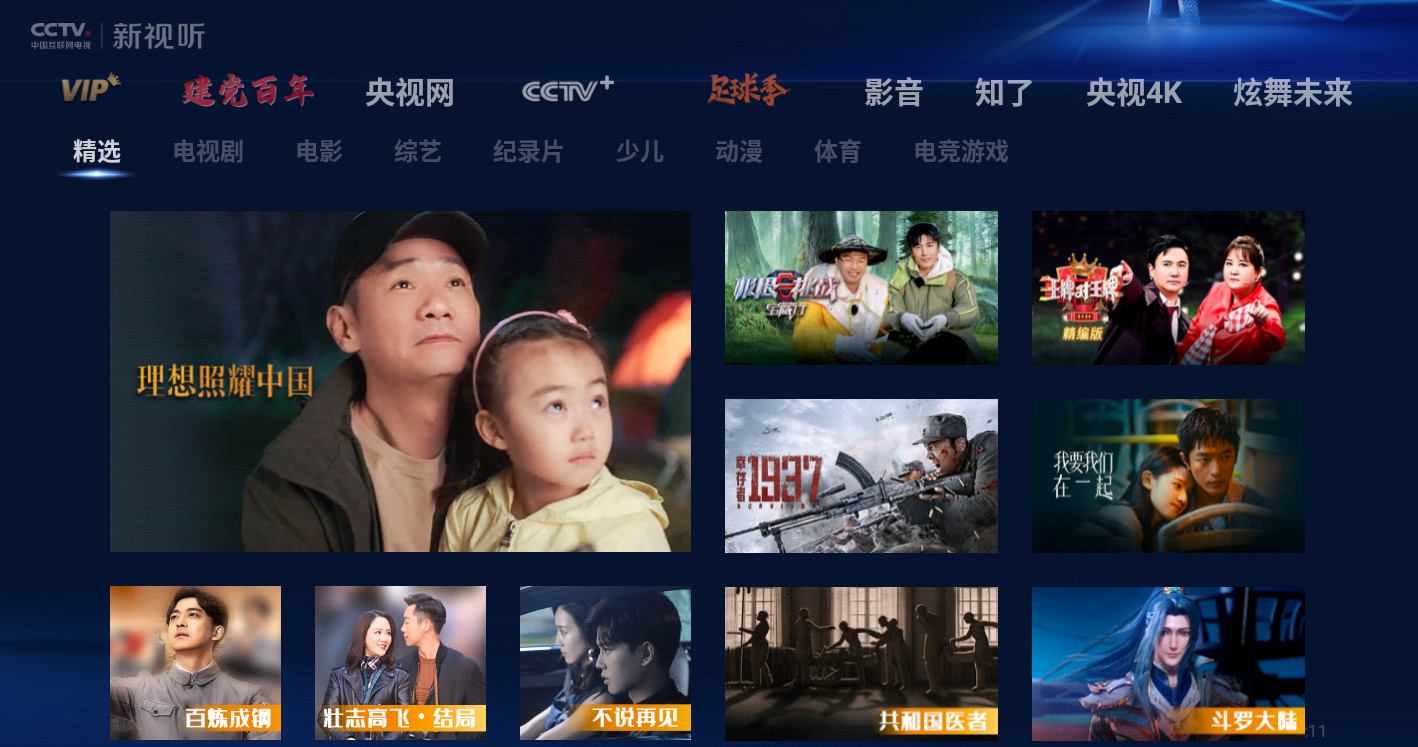Open the 百炼成钢 drama card
The height and width of the screenshot is (747, 1418).
click(195, 663)
